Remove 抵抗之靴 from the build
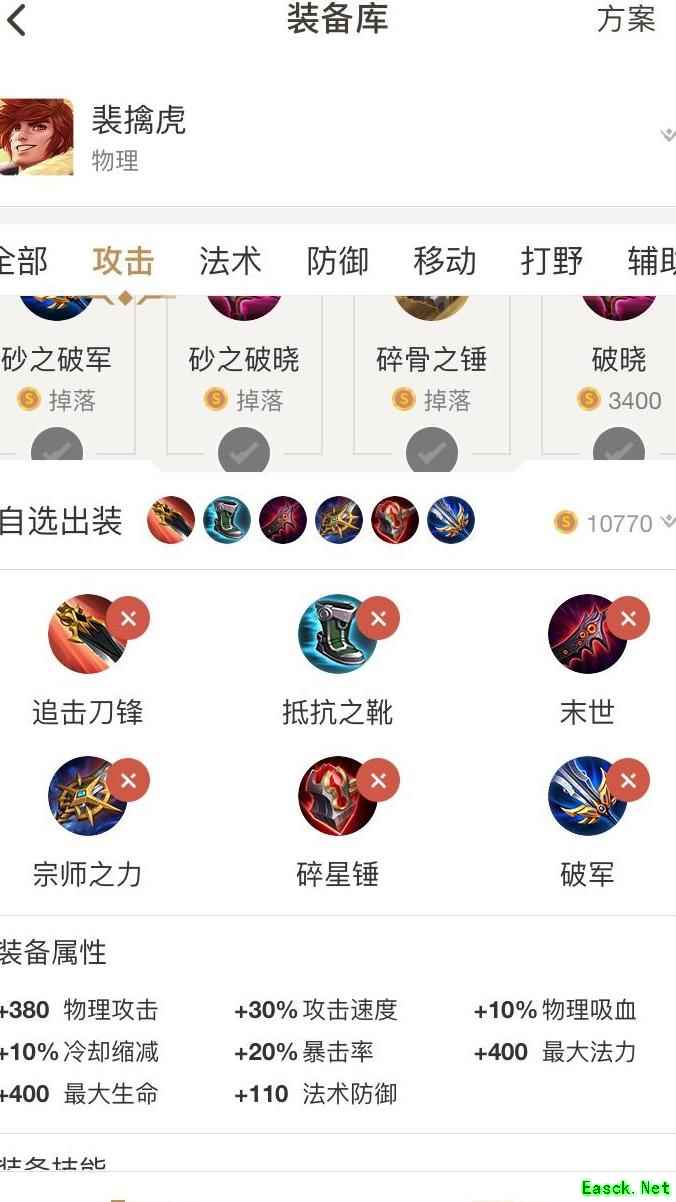This screenshot has width=676, height=1202. pyautogui.click(x=378, y=619)
